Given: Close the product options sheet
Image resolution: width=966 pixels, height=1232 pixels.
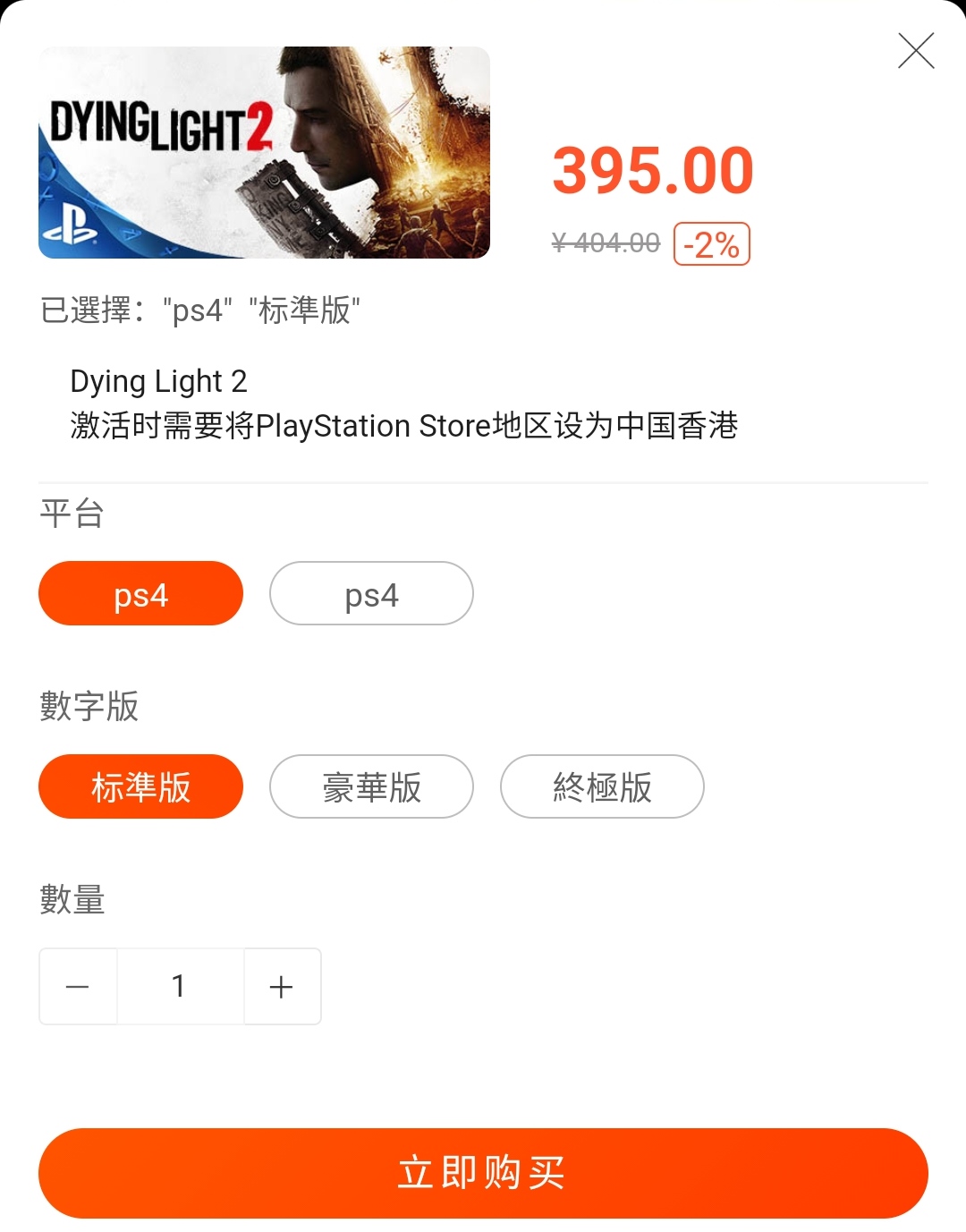Looking at the screenshot, I should click(916, 51).
